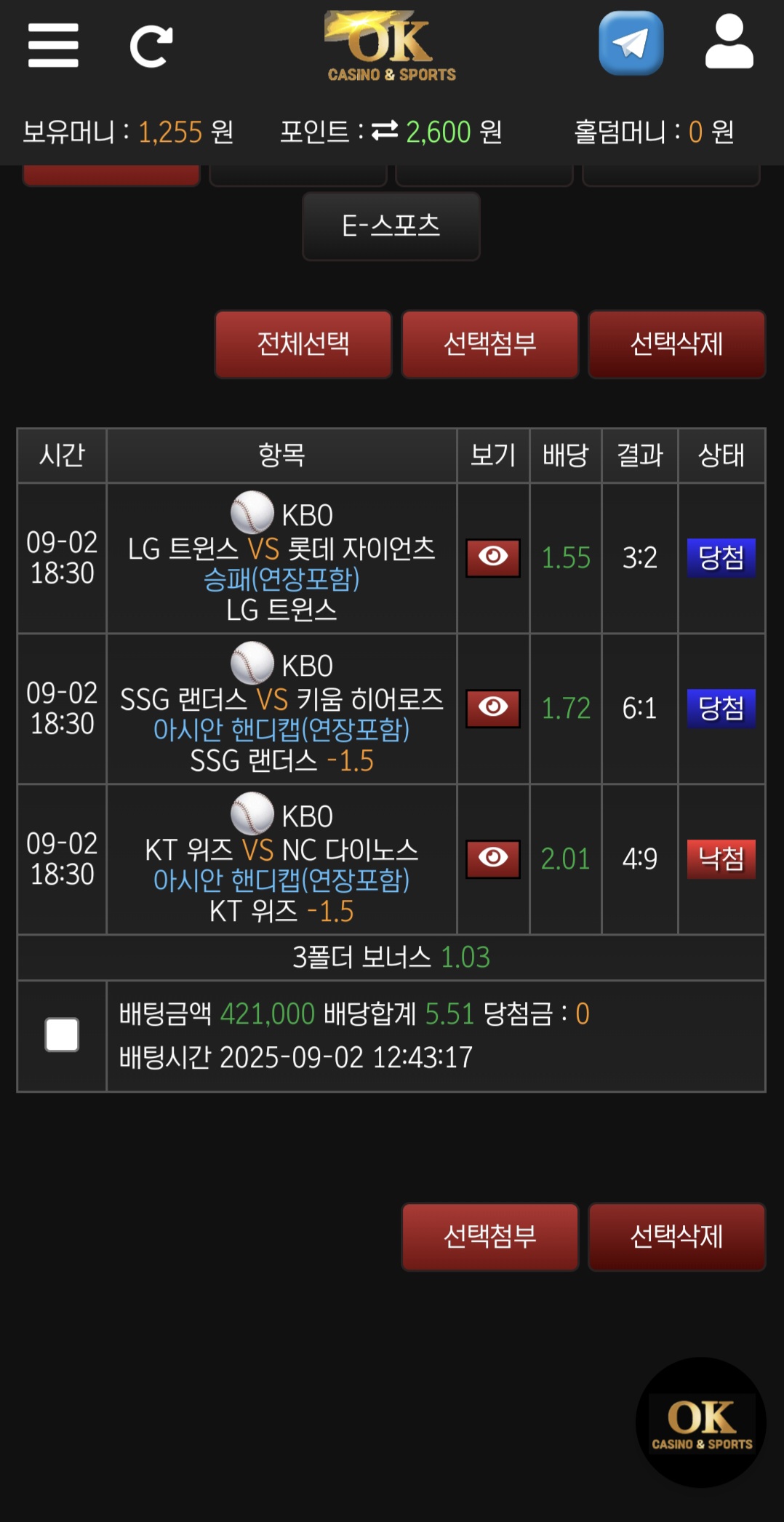View details of LG 트윈스 vs 롯데 자이언츠
Image resolution: width=784 pixels, height=1522 pixels.
(x=493, y=557)
